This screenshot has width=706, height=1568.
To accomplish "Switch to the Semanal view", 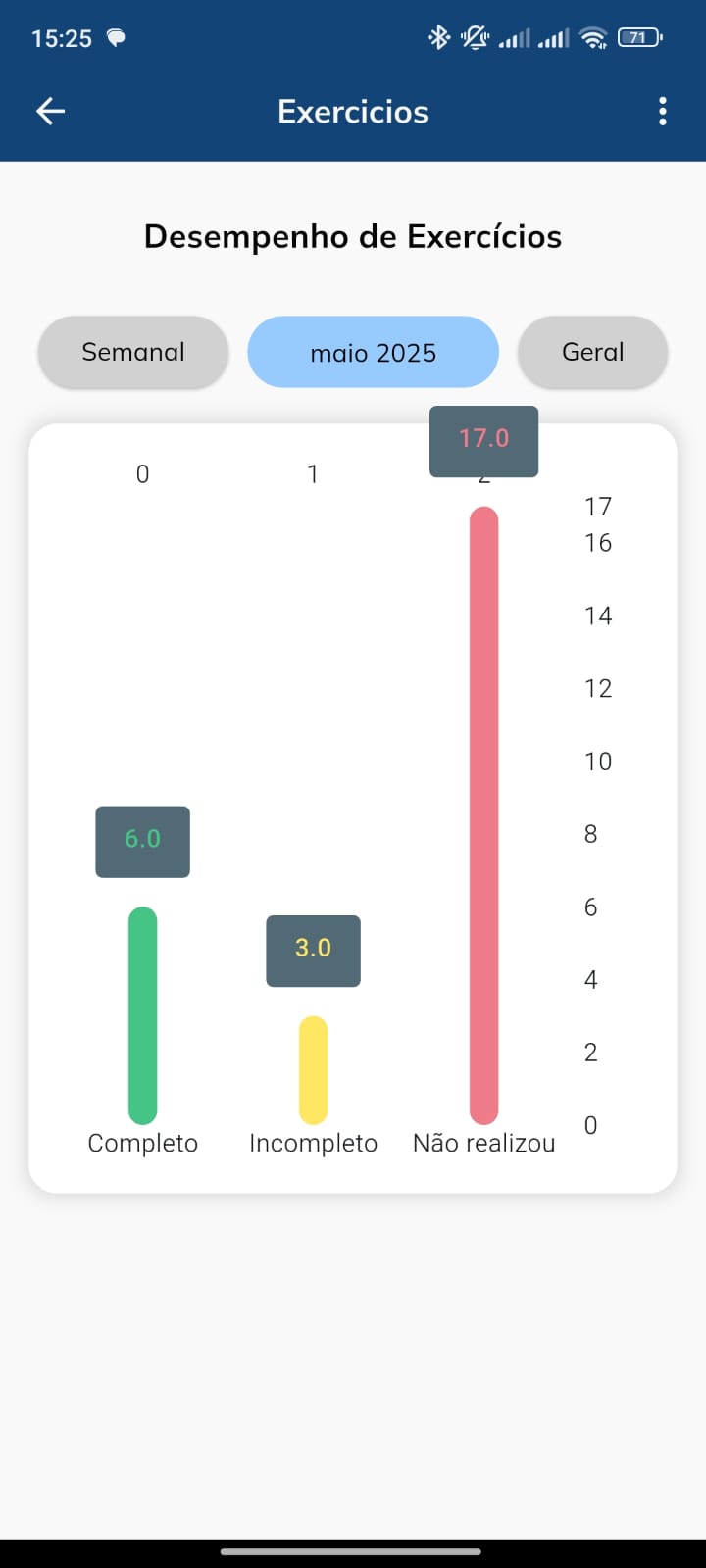I will pos(133,352).
